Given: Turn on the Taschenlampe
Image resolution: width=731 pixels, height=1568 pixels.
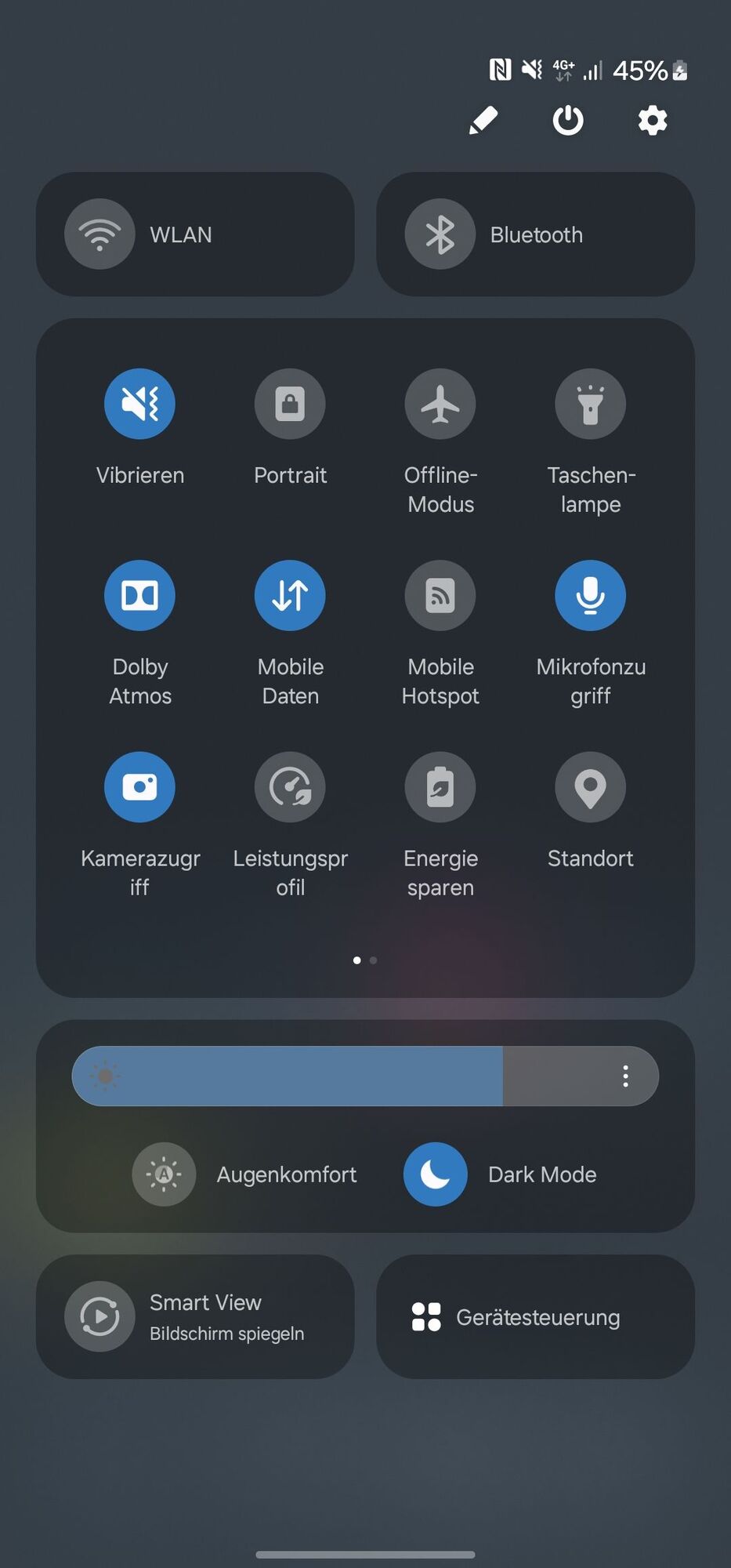Looking at the screenshot, I should coord(591,404).
